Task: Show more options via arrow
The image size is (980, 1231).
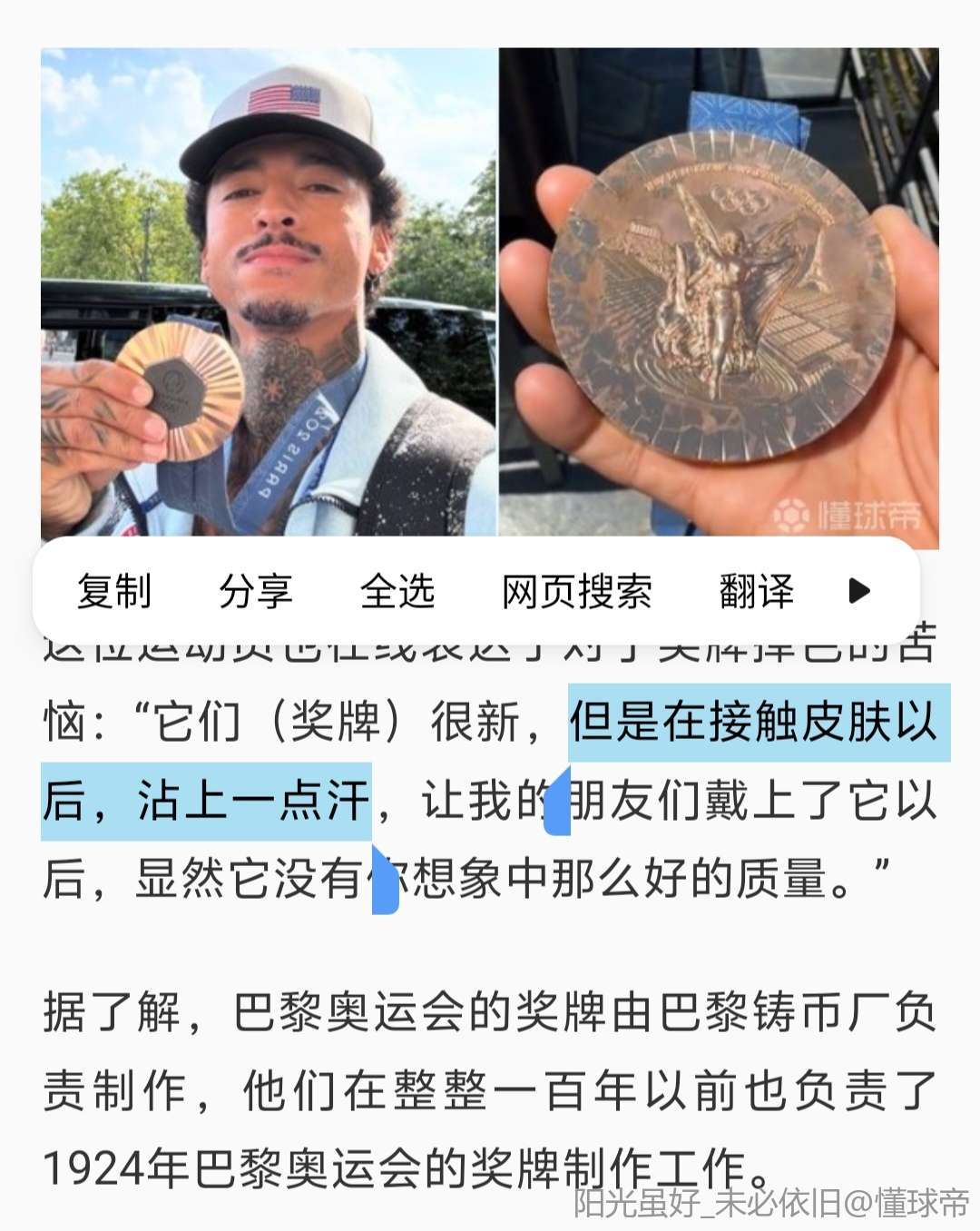Action: click(858, 592)
